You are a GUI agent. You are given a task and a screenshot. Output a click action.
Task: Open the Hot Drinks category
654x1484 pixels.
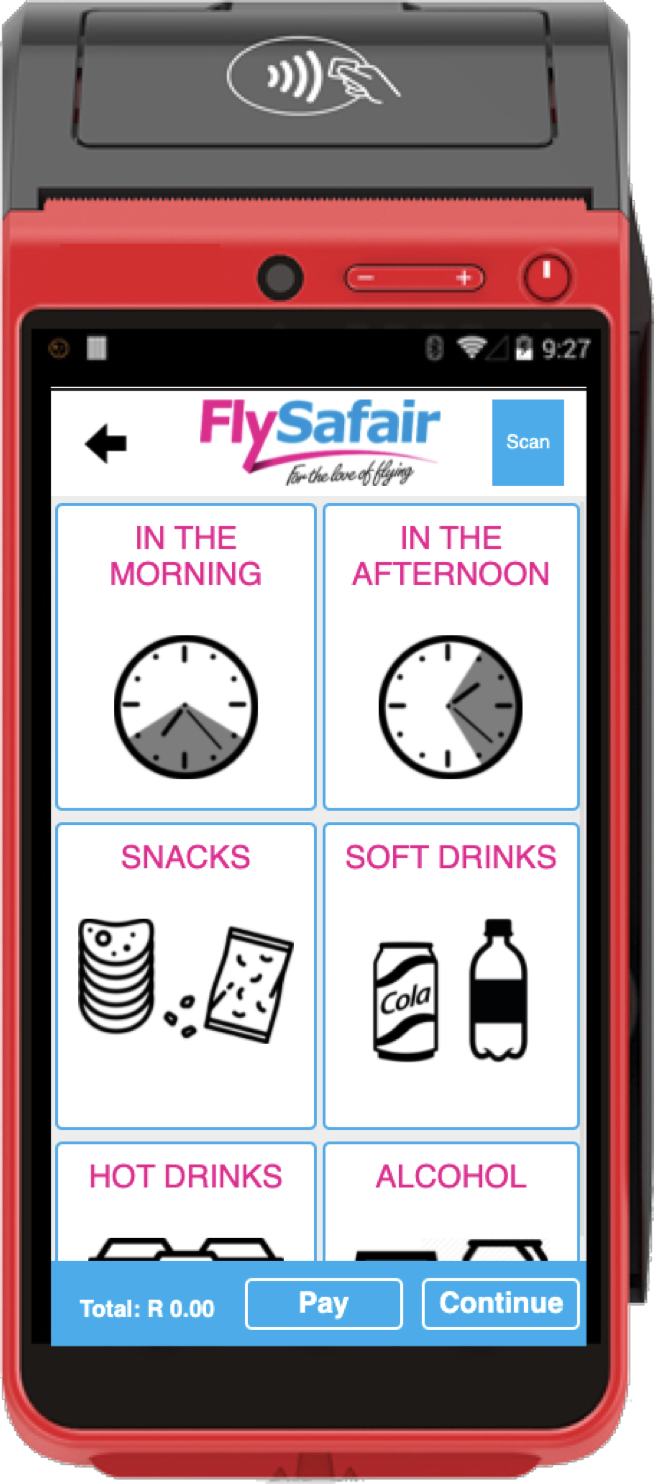pyautogui.click(x=186, y=1202)
